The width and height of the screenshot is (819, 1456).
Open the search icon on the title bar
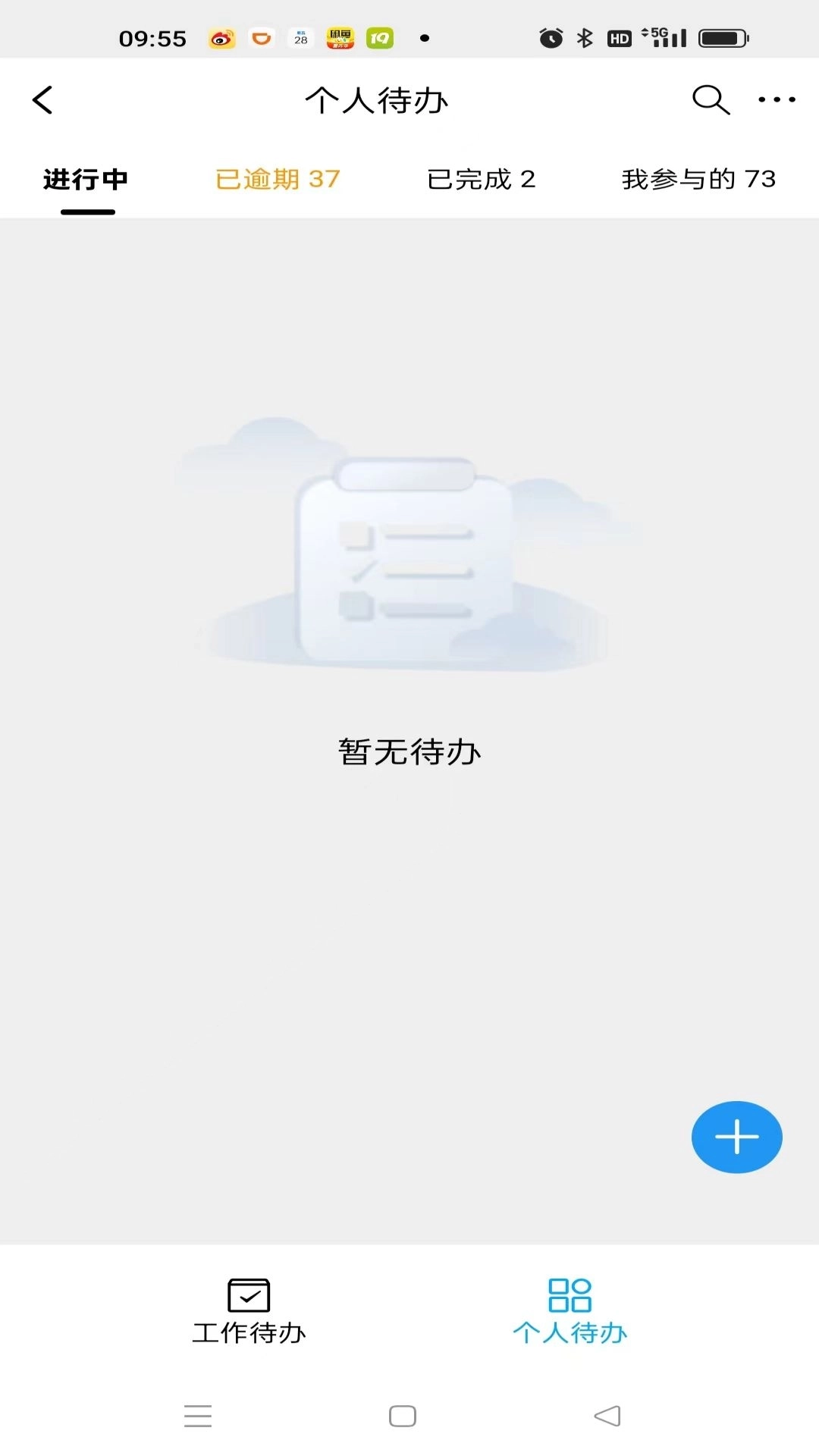[709, 99]
